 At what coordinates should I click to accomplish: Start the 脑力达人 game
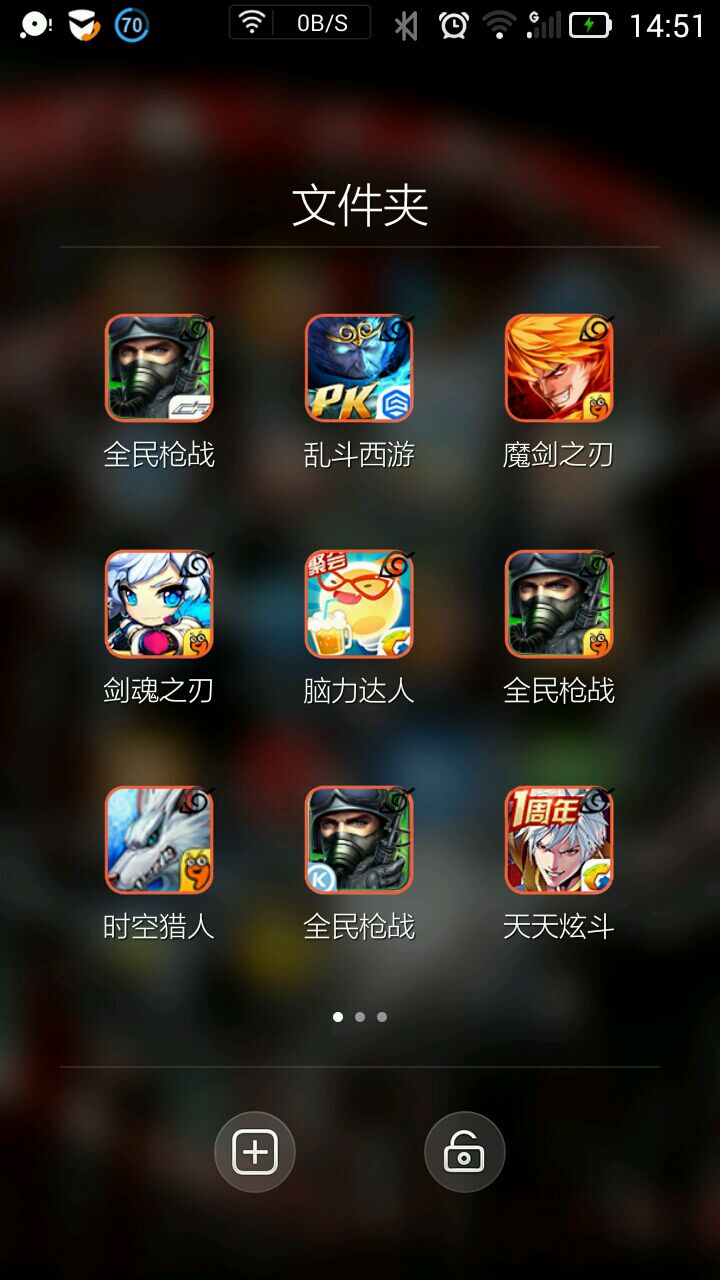click(x=359, y=604)
